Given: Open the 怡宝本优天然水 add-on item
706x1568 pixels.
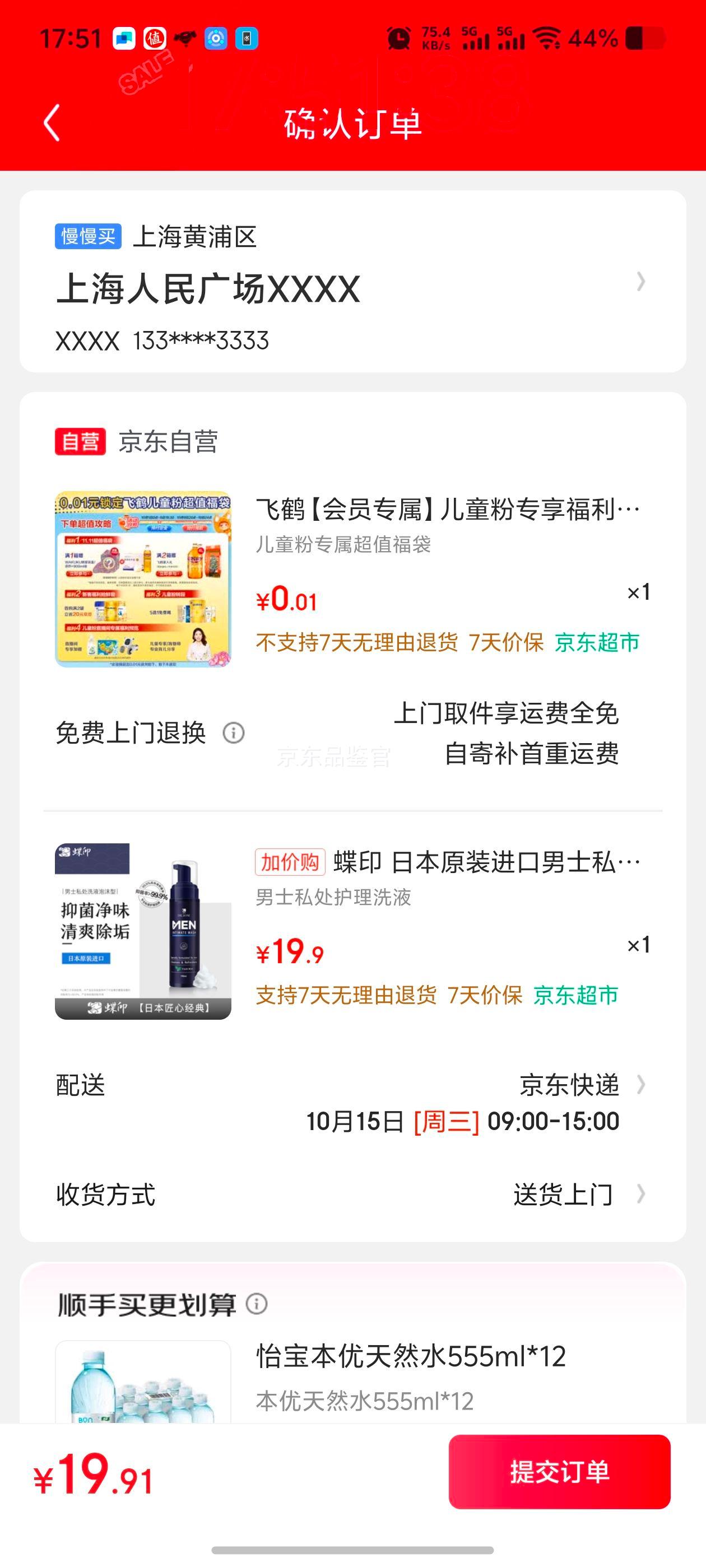Looking at the screenshot, I should pos(410,1357).
